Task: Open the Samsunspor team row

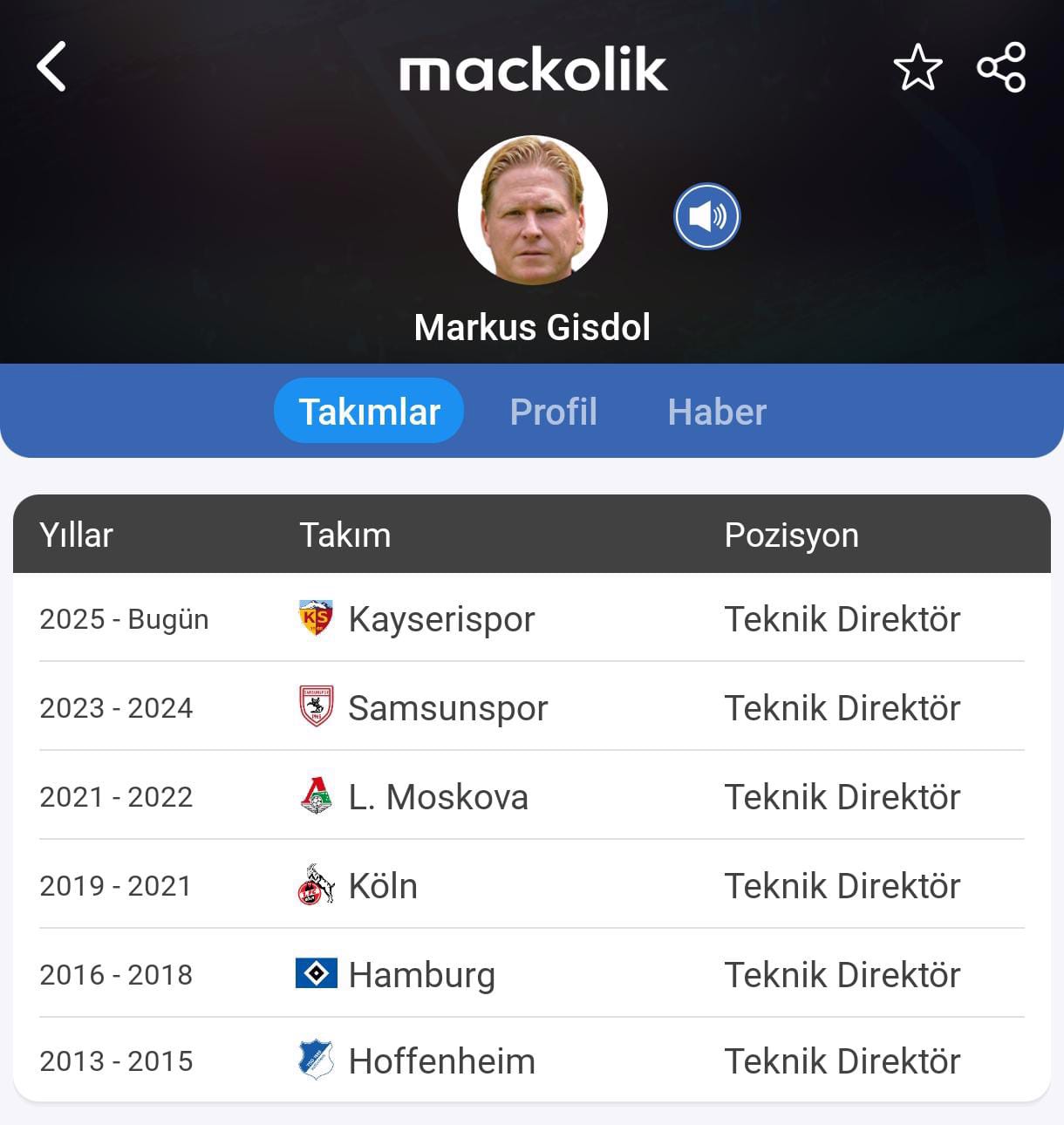Action: tap(447, 708)
